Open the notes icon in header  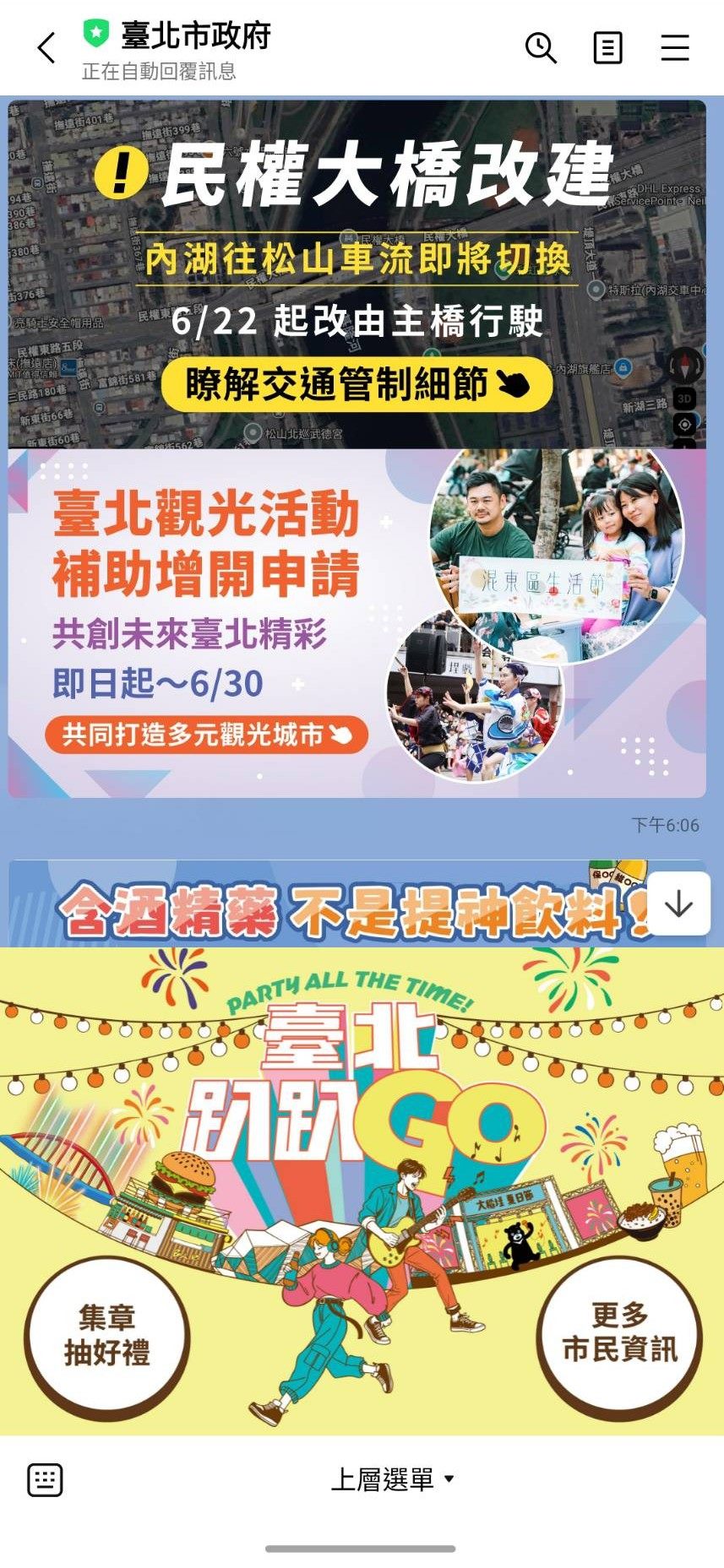[607, 48]
